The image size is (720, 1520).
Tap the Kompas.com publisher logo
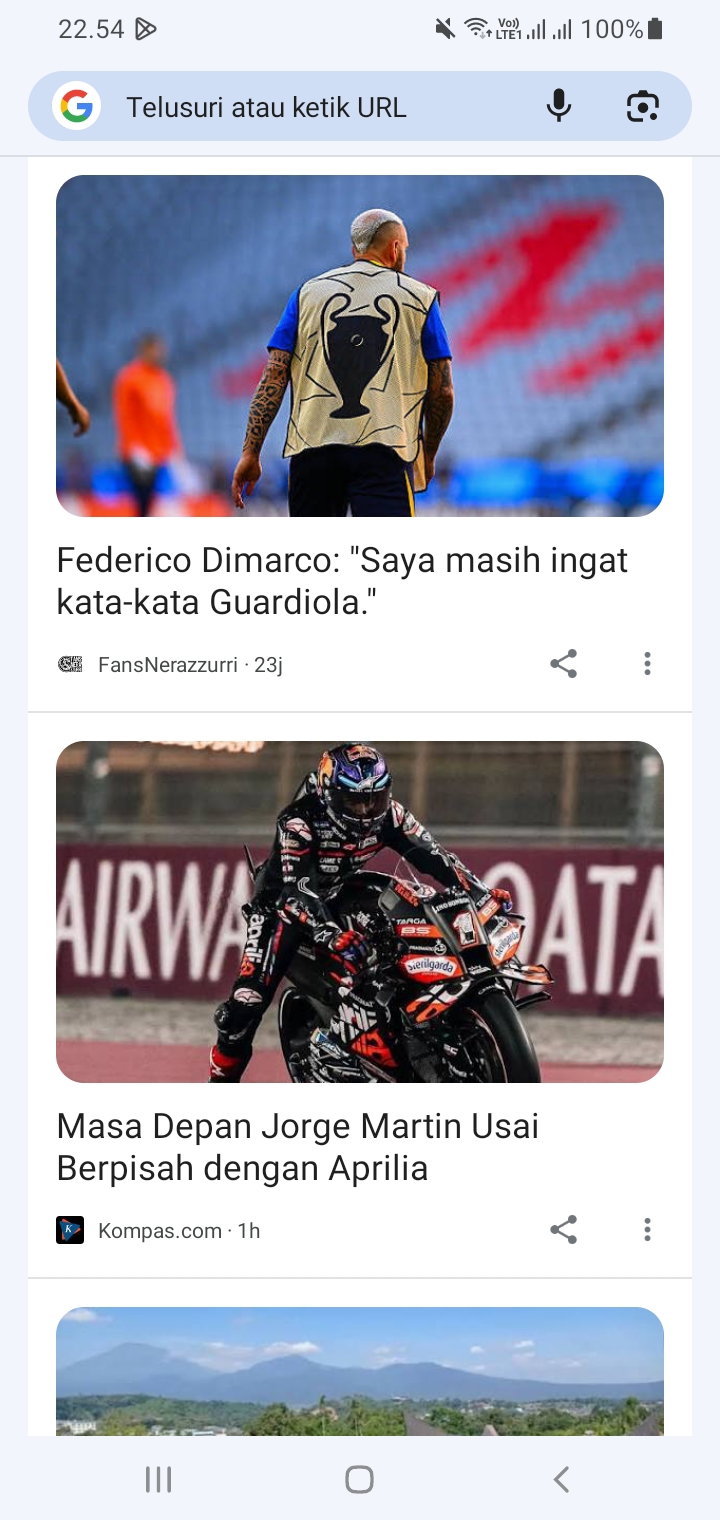pyautogui.click(x=70, y=1230)
